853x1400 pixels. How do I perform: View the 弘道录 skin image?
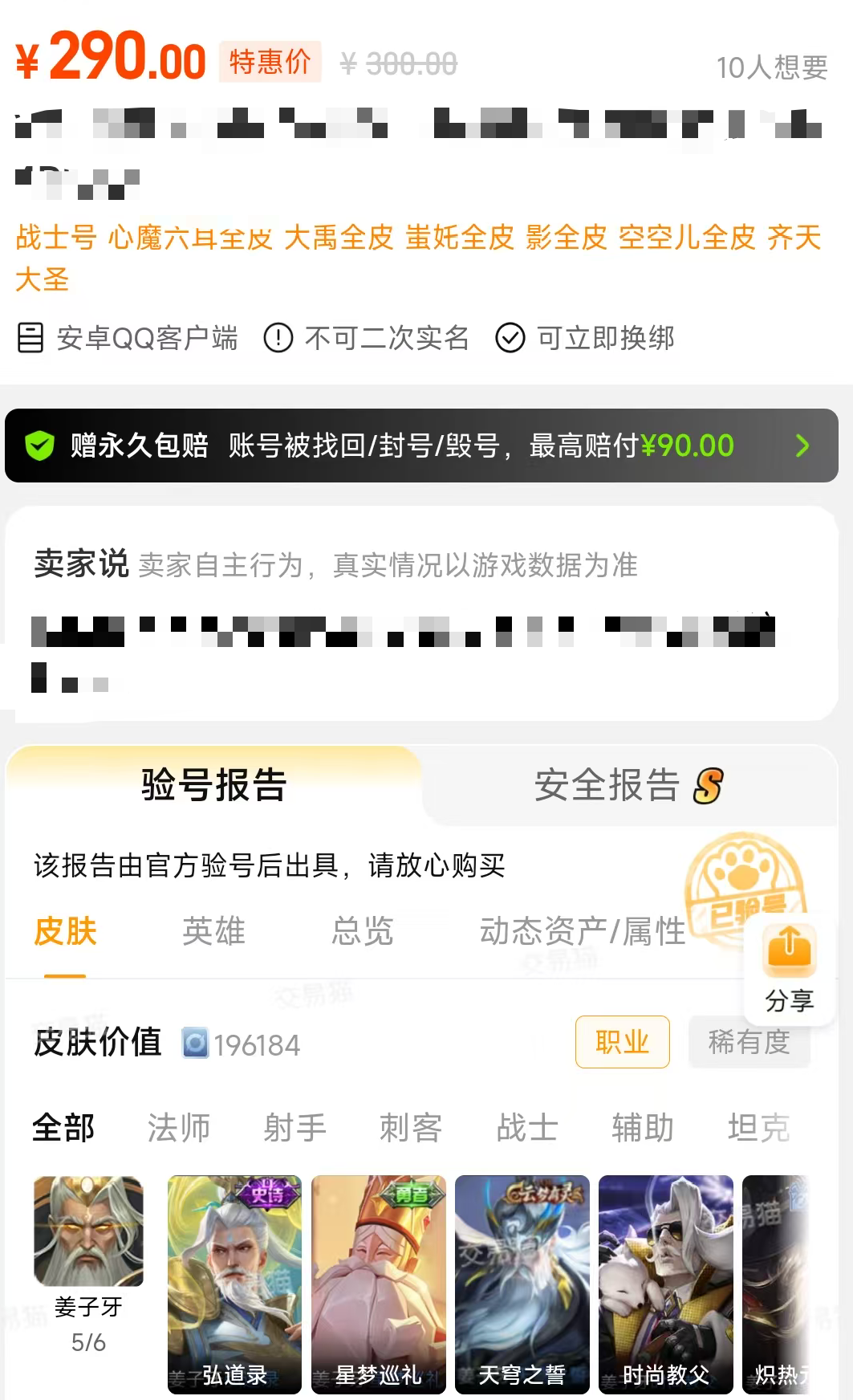[x=234, y=1284]
